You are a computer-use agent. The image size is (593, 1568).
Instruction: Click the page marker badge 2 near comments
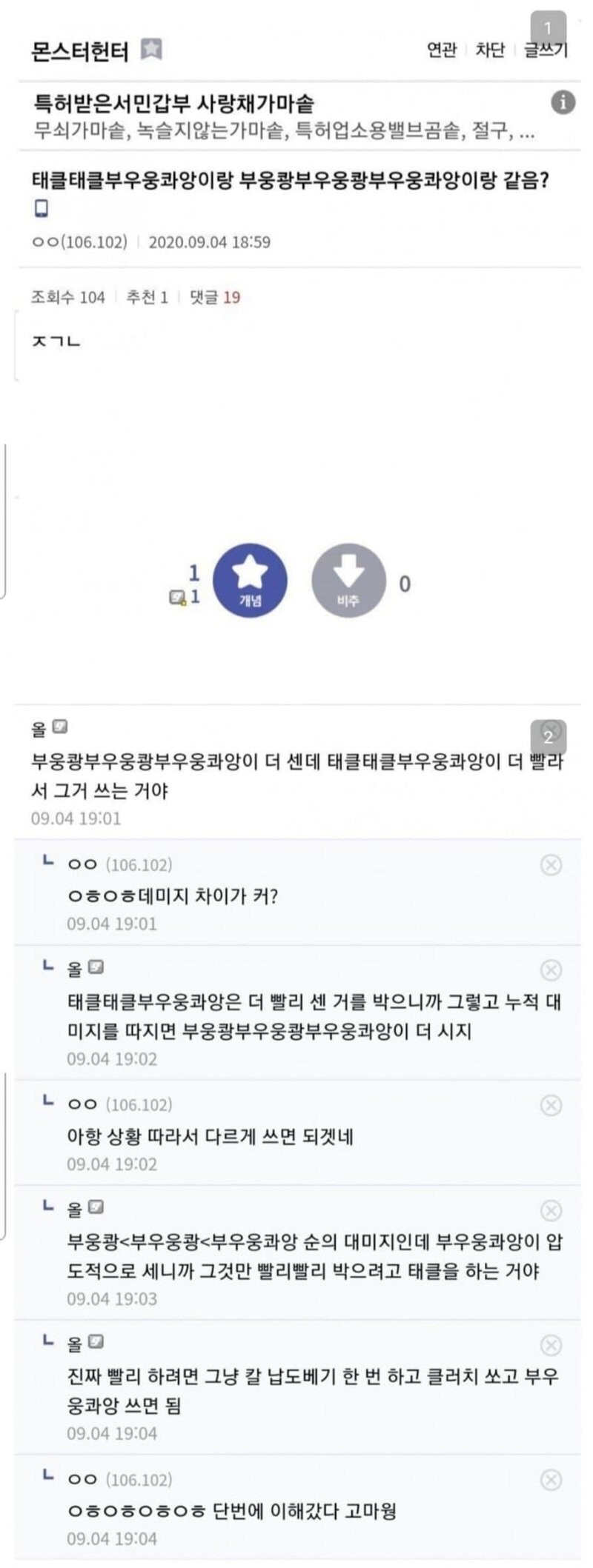(x=549, y=735)
